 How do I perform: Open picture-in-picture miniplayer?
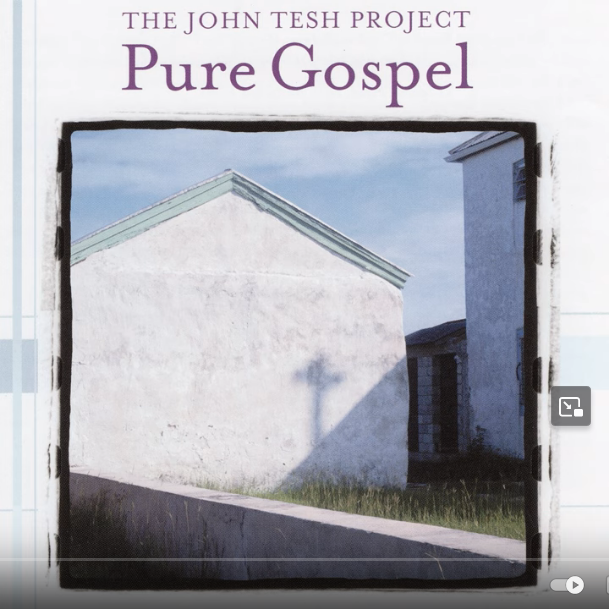pyautogui.click(x=571, y=406)
